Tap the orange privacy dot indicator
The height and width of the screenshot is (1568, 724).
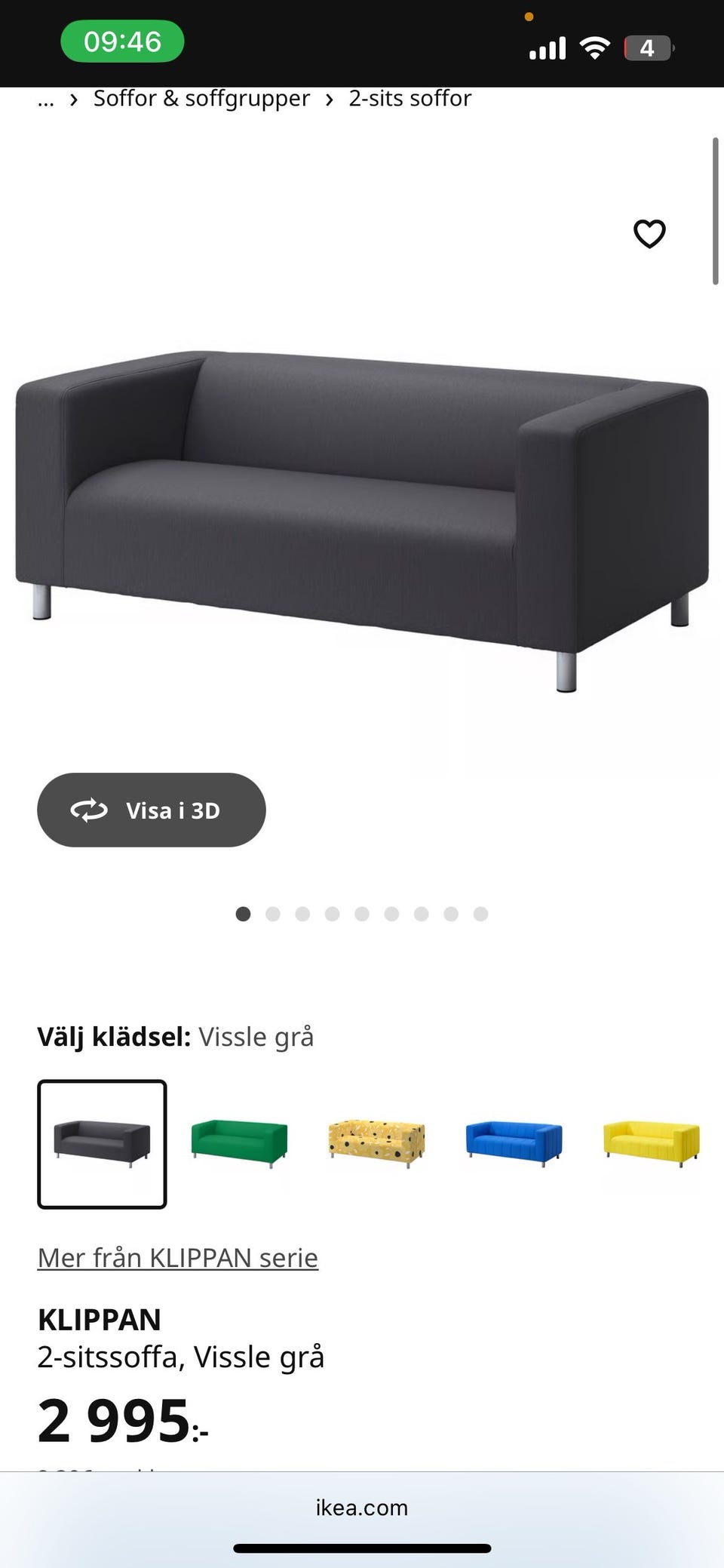click(x=529, y=15)
